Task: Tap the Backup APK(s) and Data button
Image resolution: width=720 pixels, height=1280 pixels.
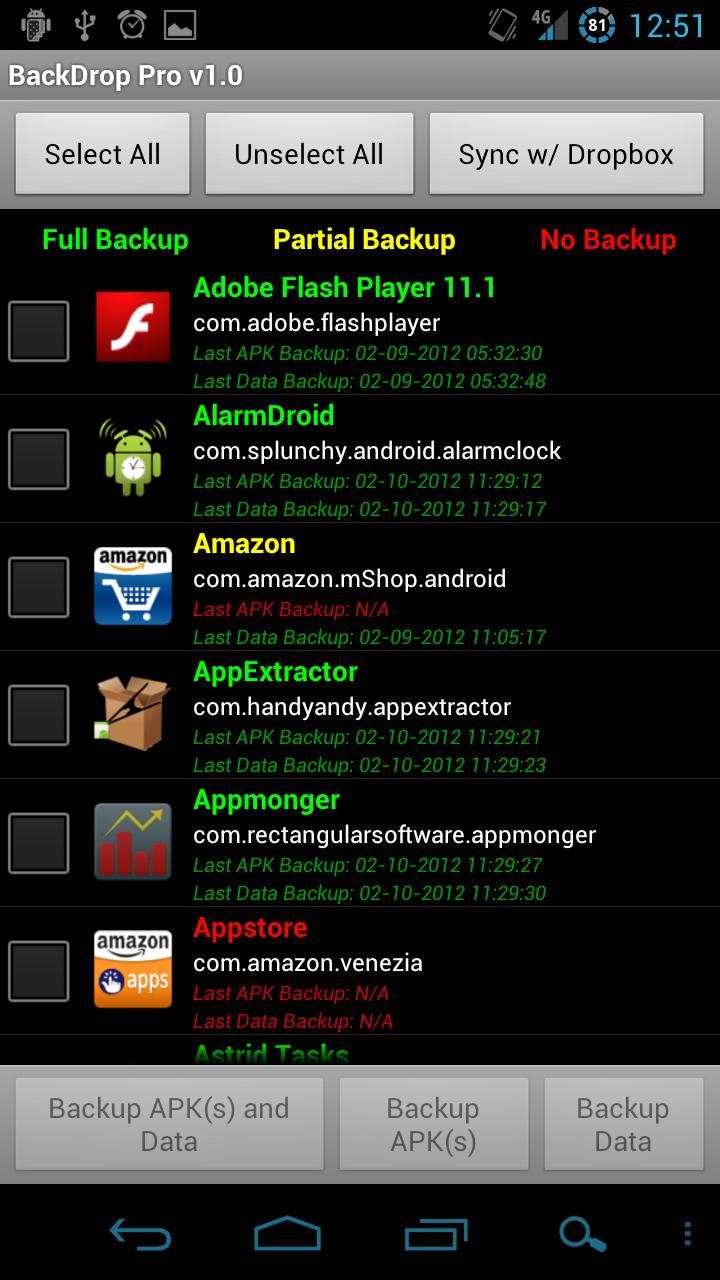Action: click(x=169, y=1124)
